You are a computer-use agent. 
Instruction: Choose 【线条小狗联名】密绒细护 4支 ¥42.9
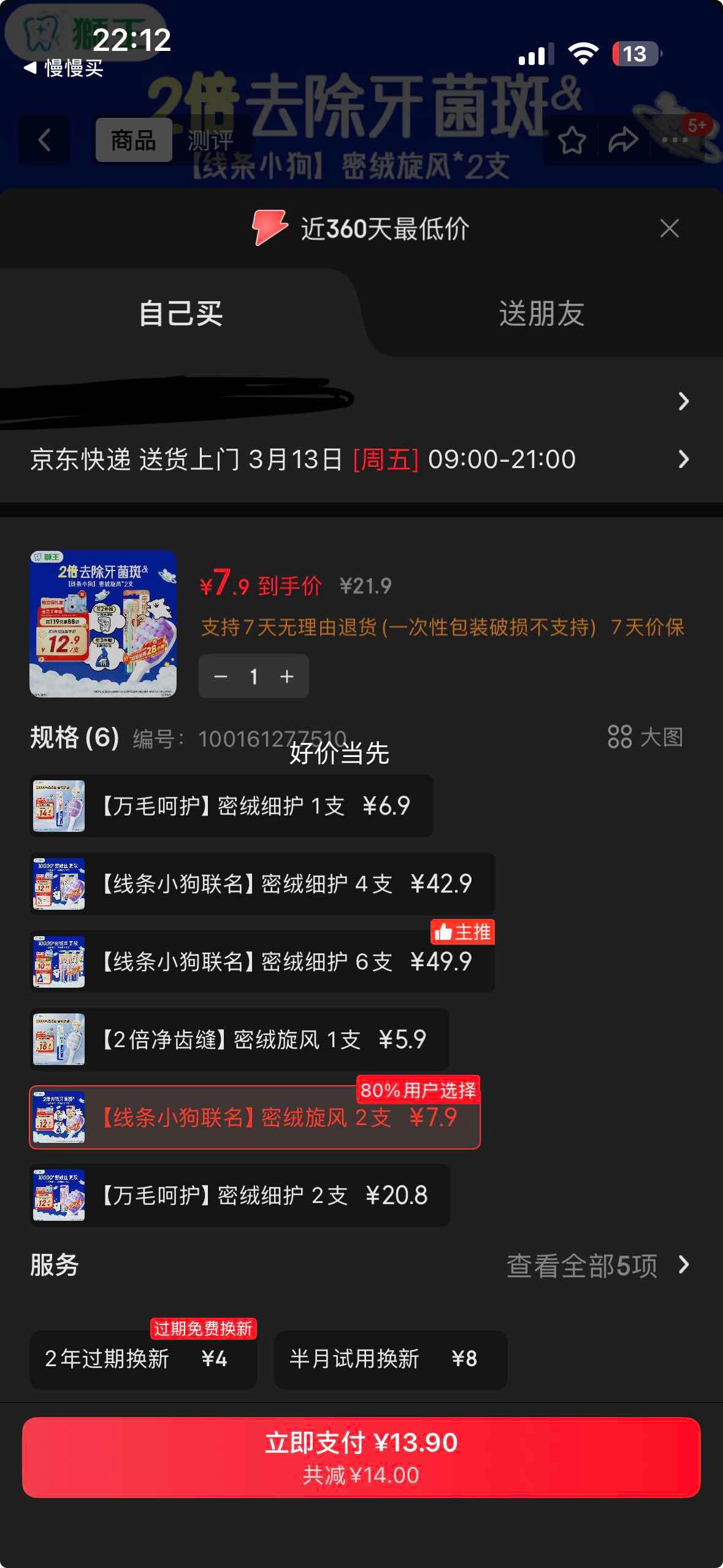point(262,884)
